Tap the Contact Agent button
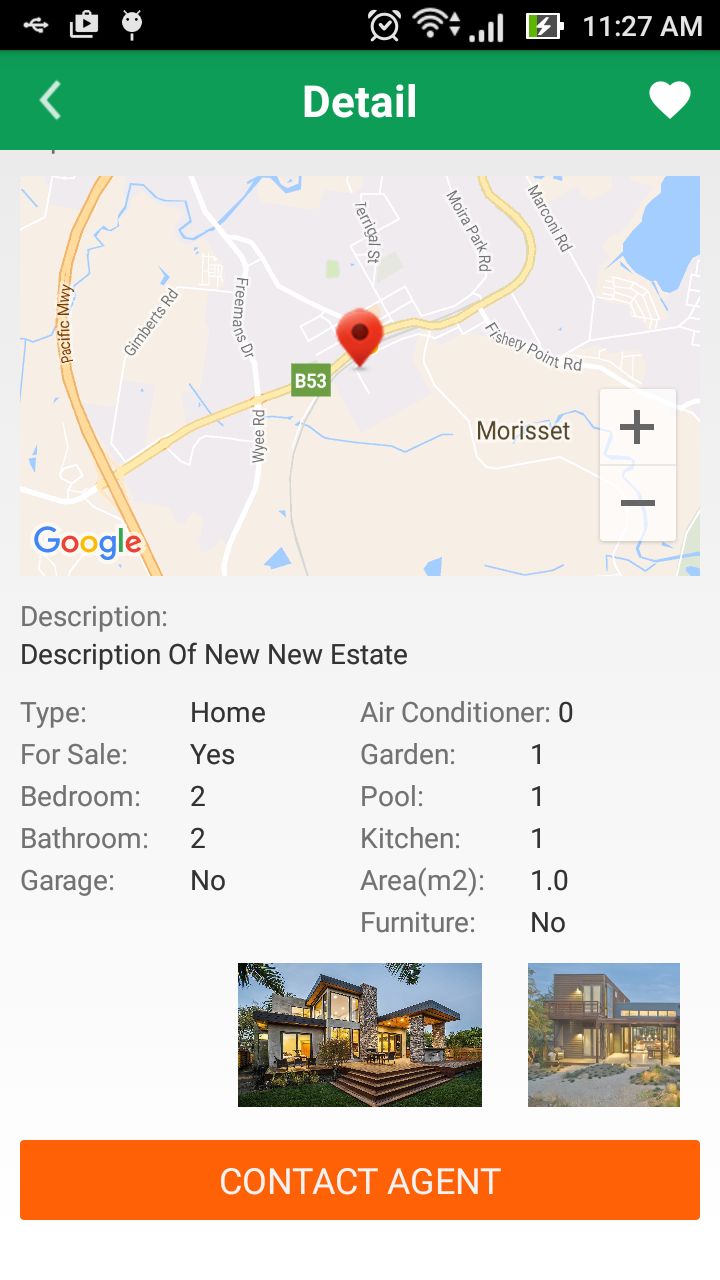The image size is (720, 1280). click(360, 1180)
